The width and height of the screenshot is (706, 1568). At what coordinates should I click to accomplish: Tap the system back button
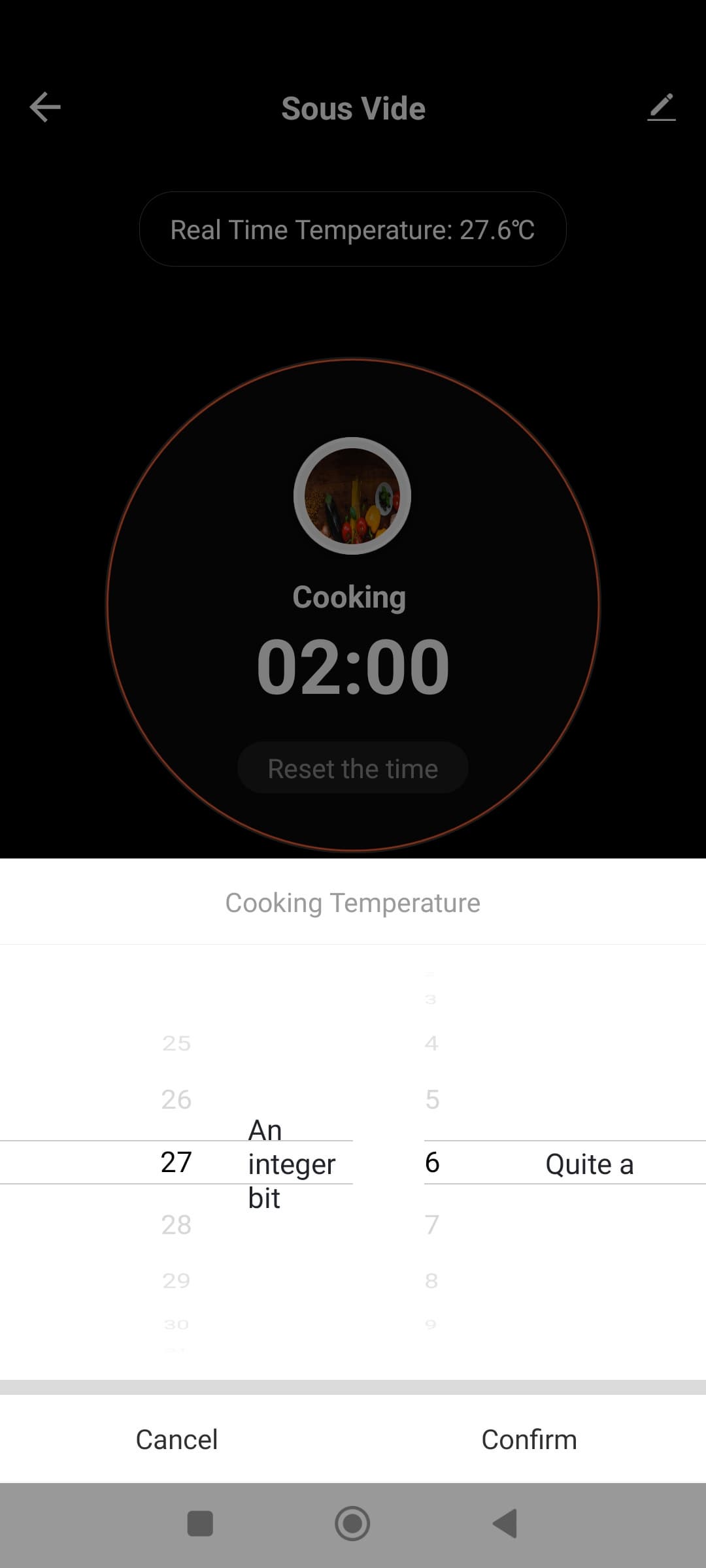[x=505, y=1524]
